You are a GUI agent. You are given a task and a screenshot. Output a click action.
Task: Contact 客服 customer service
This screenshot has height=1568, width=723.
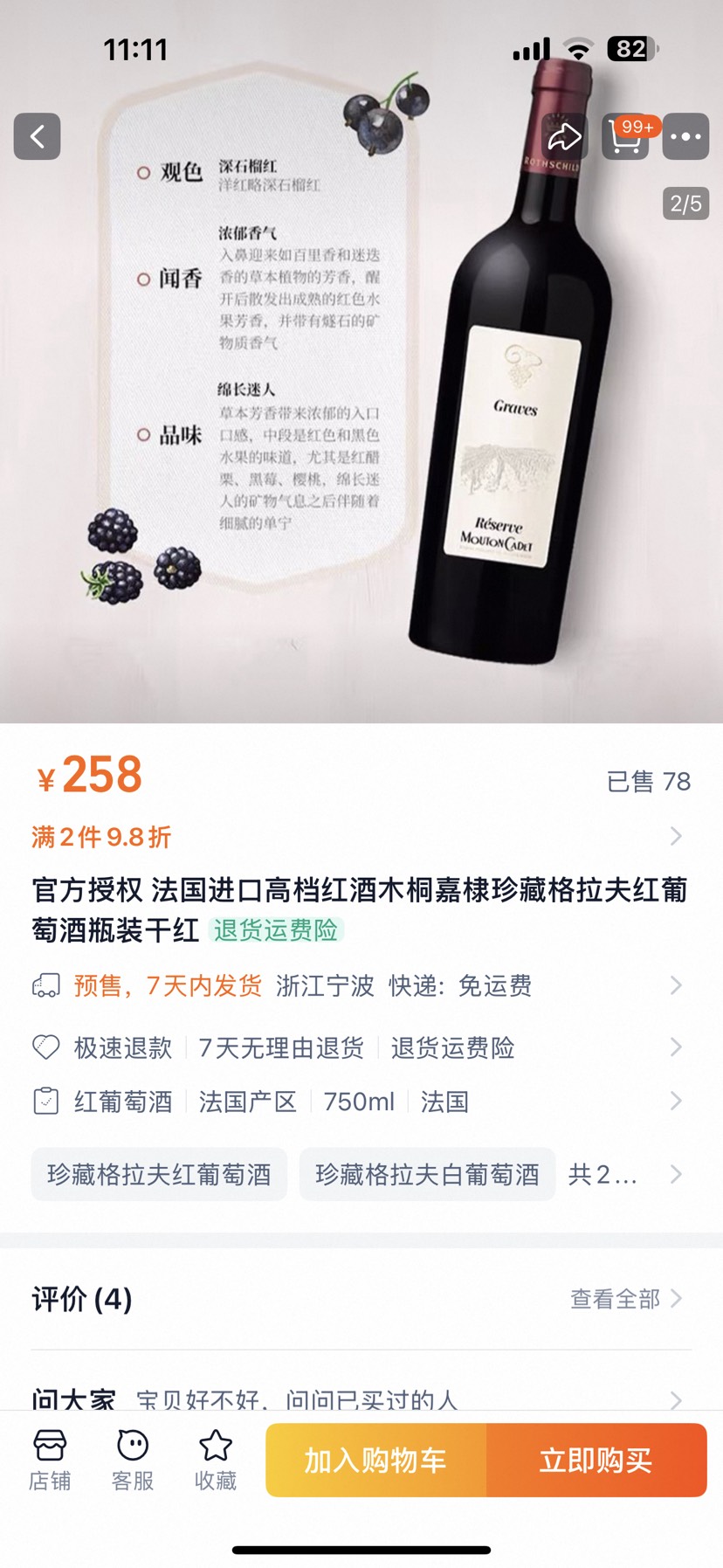coord(133,1460)
